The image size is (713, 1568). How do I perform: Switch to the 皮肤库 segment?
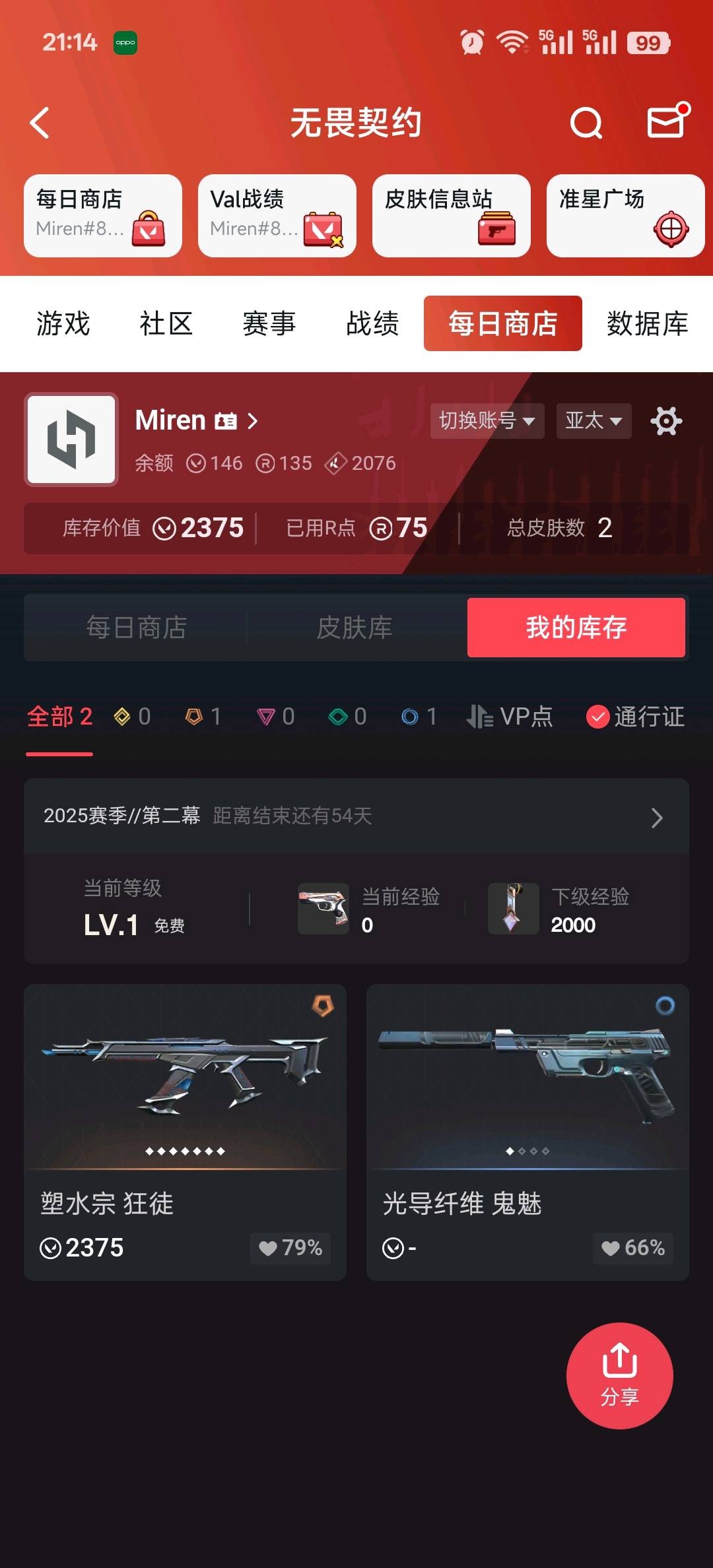pos(355,628)
